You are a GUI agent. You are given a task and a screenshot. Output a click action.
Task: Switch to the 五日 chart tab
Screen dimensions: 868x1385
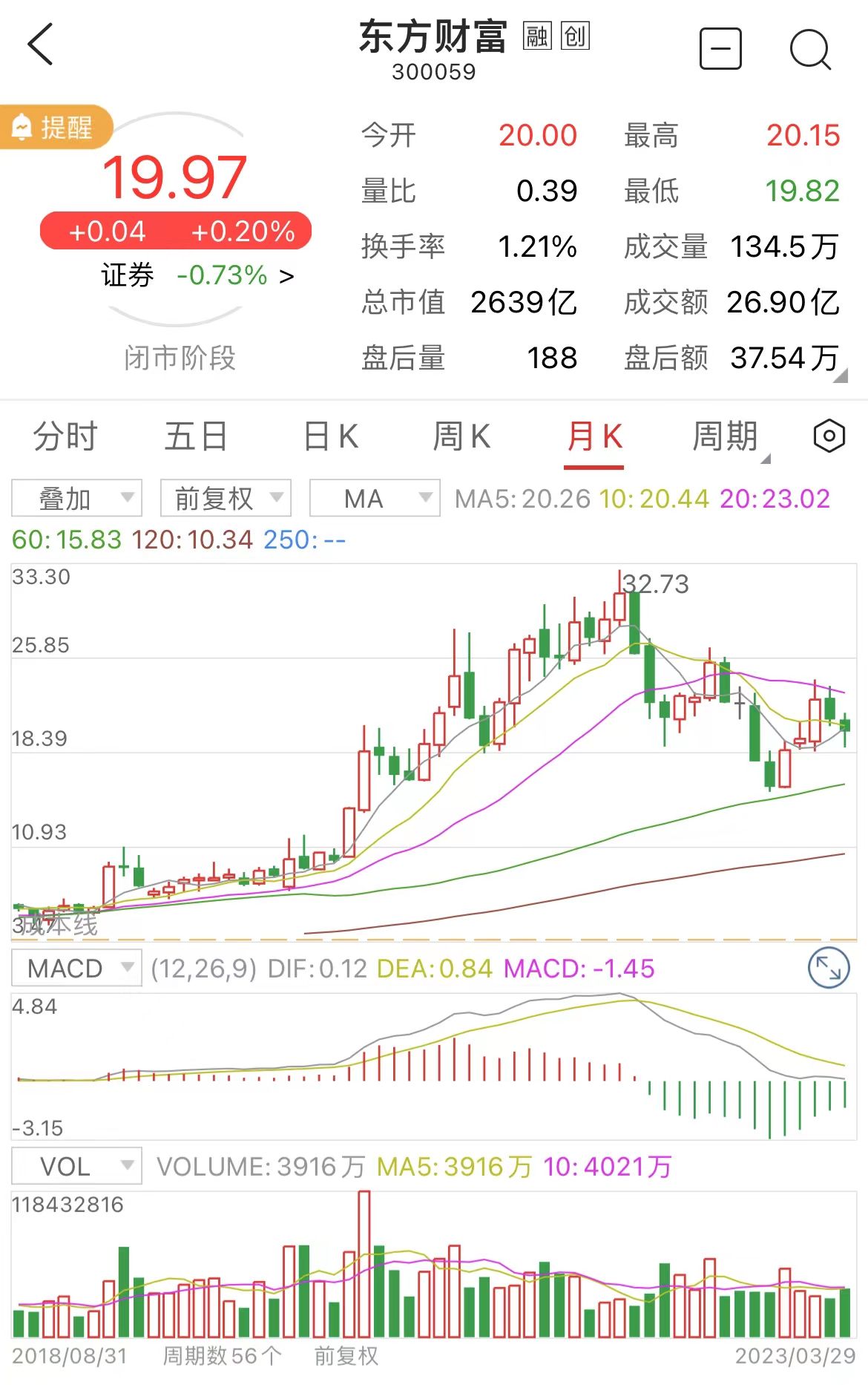point(195,436)
